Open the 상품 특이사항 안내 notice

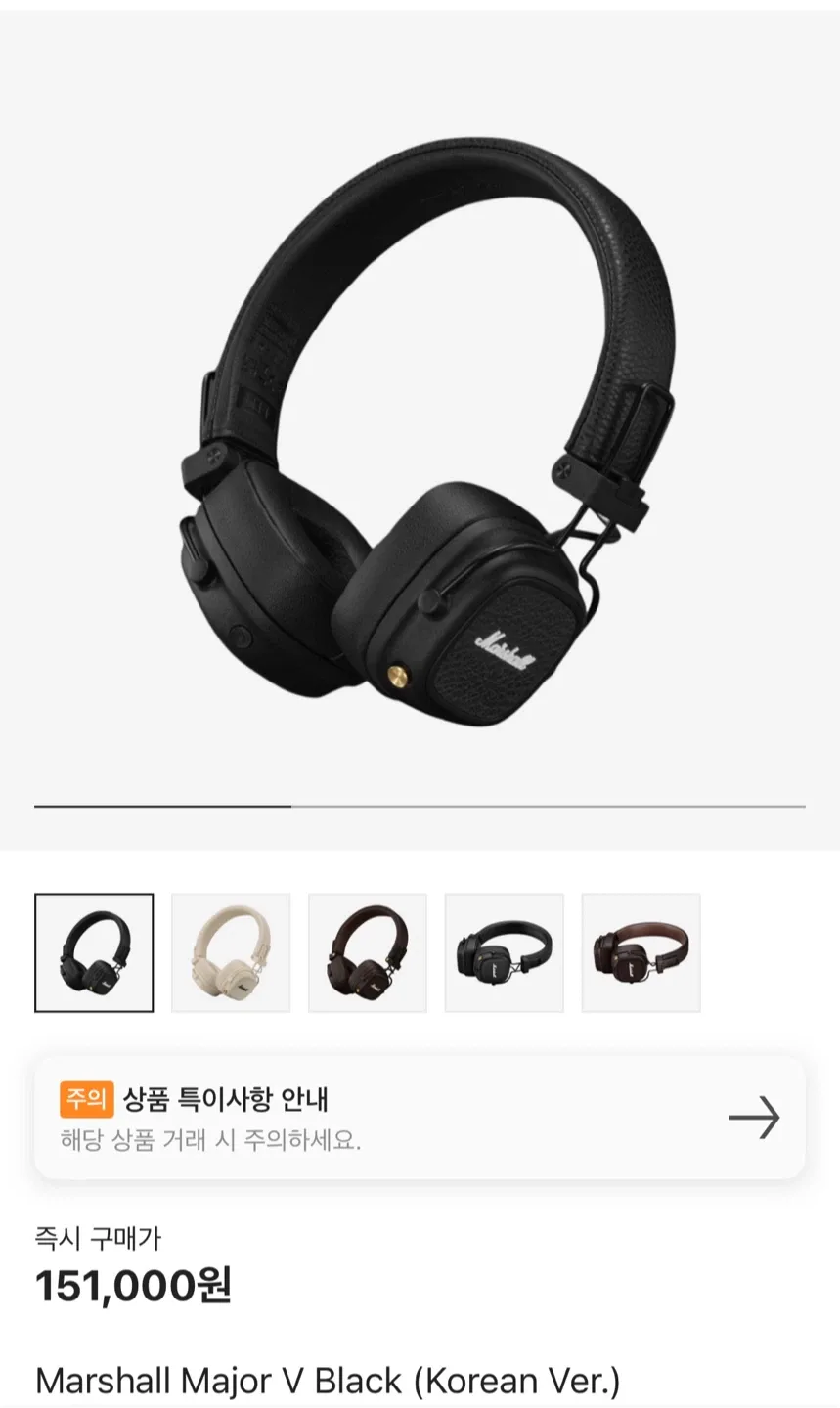[420, 1118]
